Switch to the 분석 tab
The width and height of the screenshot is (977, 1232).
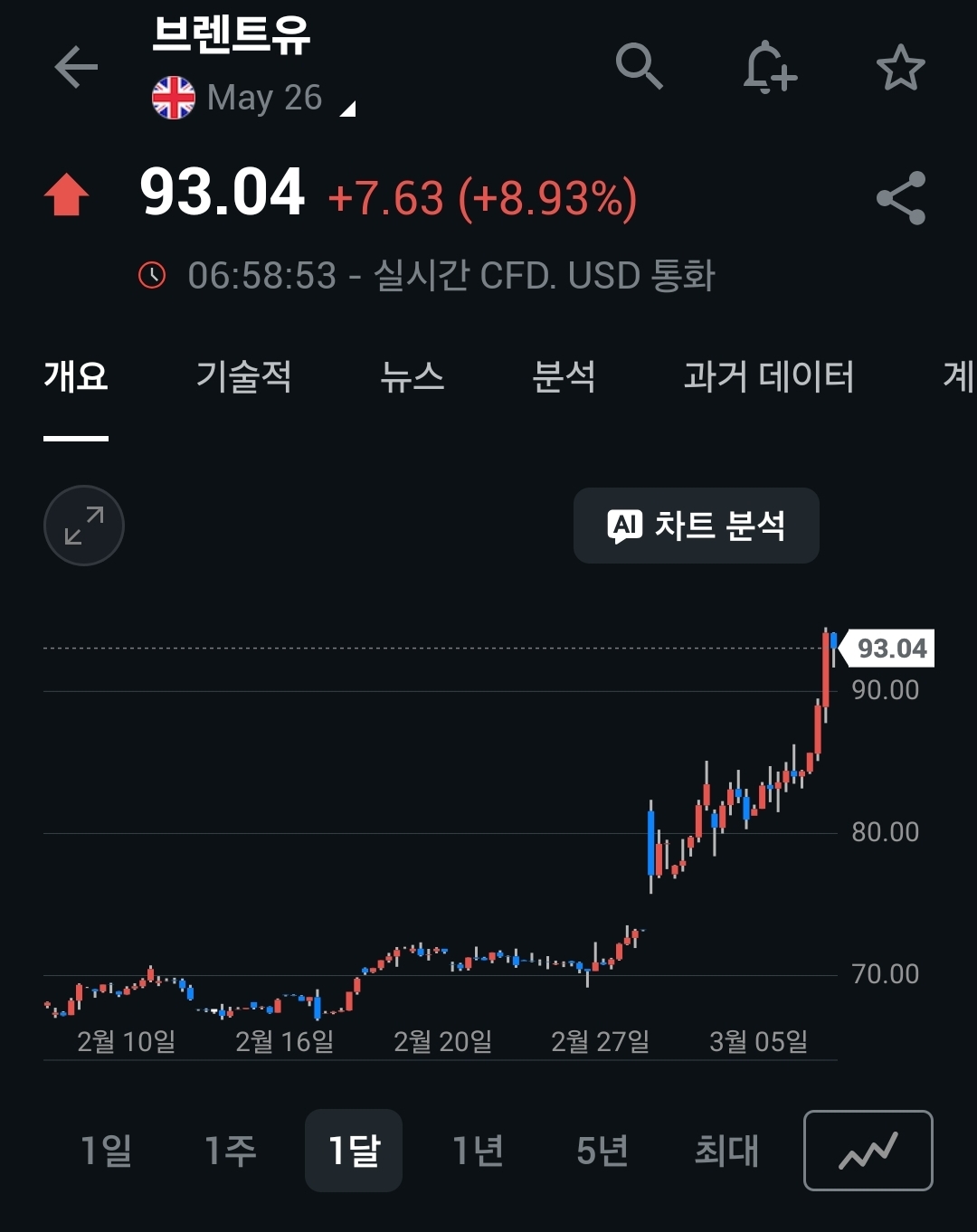(x=564, y=377)
